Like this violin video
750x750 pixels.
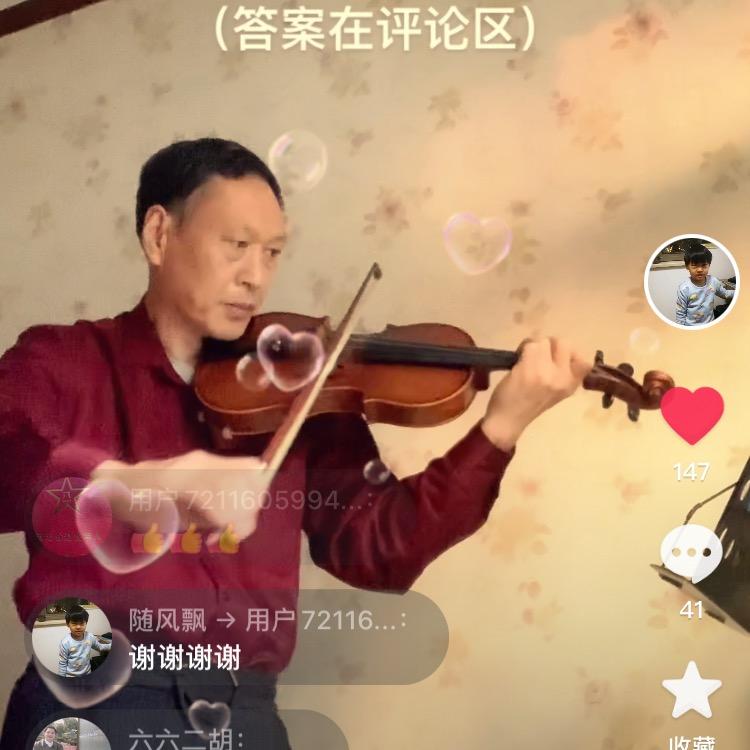(692, 414)
